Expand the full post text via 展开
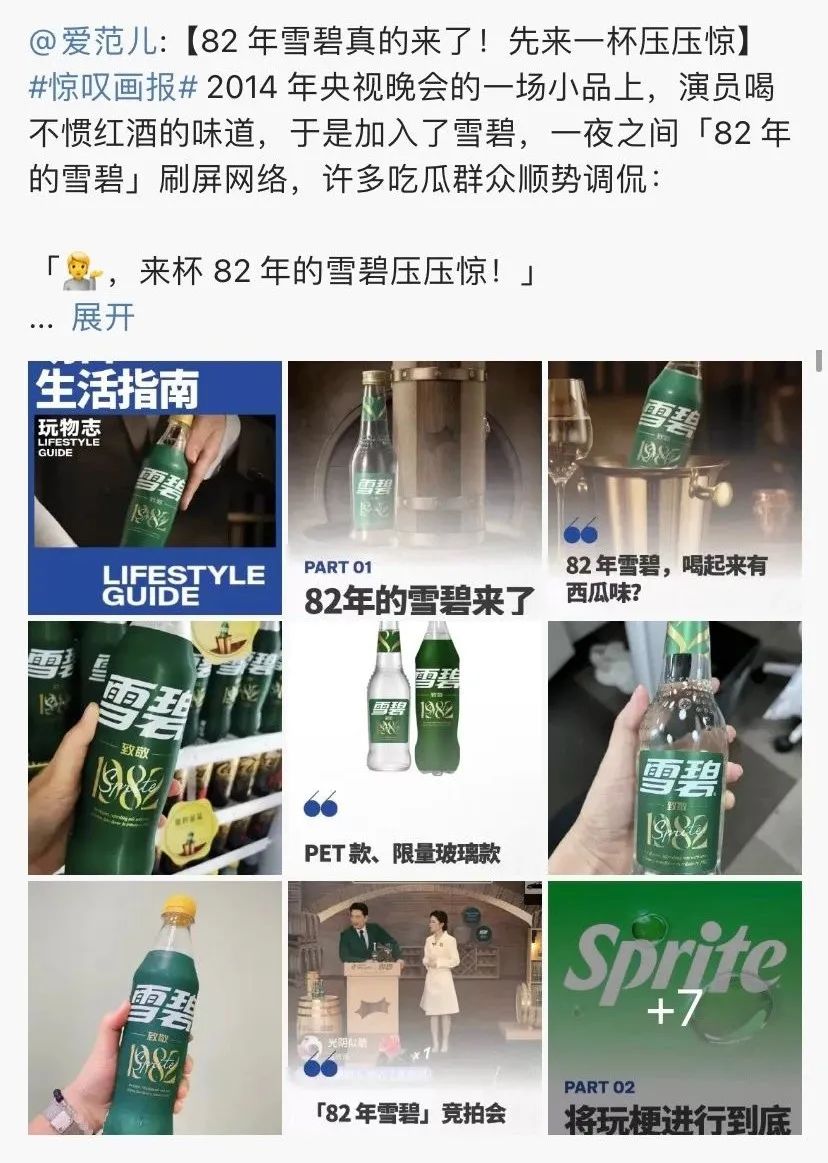Screen dimensions: 828x1163 coord(102,318)
